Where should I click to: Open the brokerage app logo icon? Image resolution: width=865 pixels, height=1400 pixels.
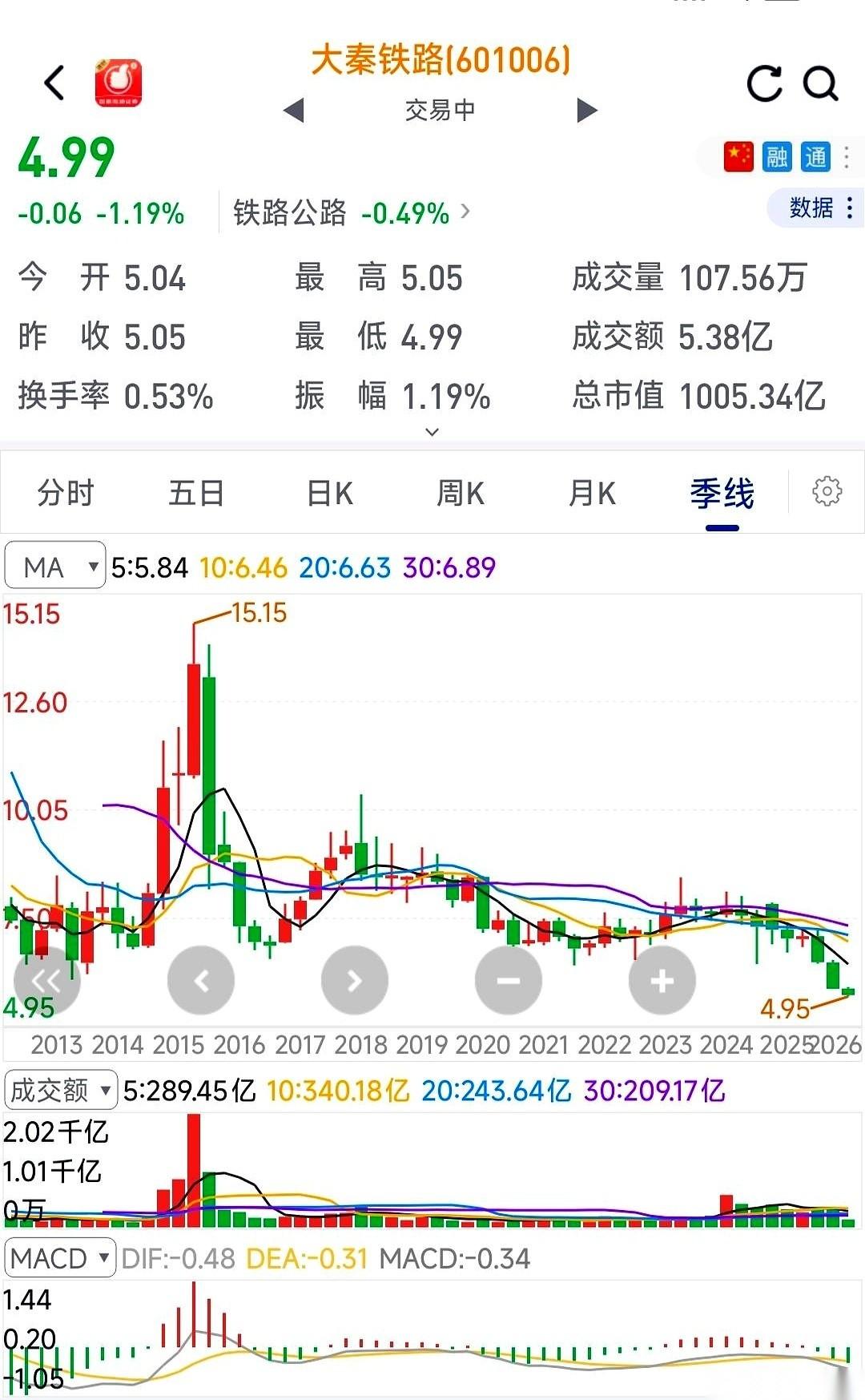tap(118, 80)
